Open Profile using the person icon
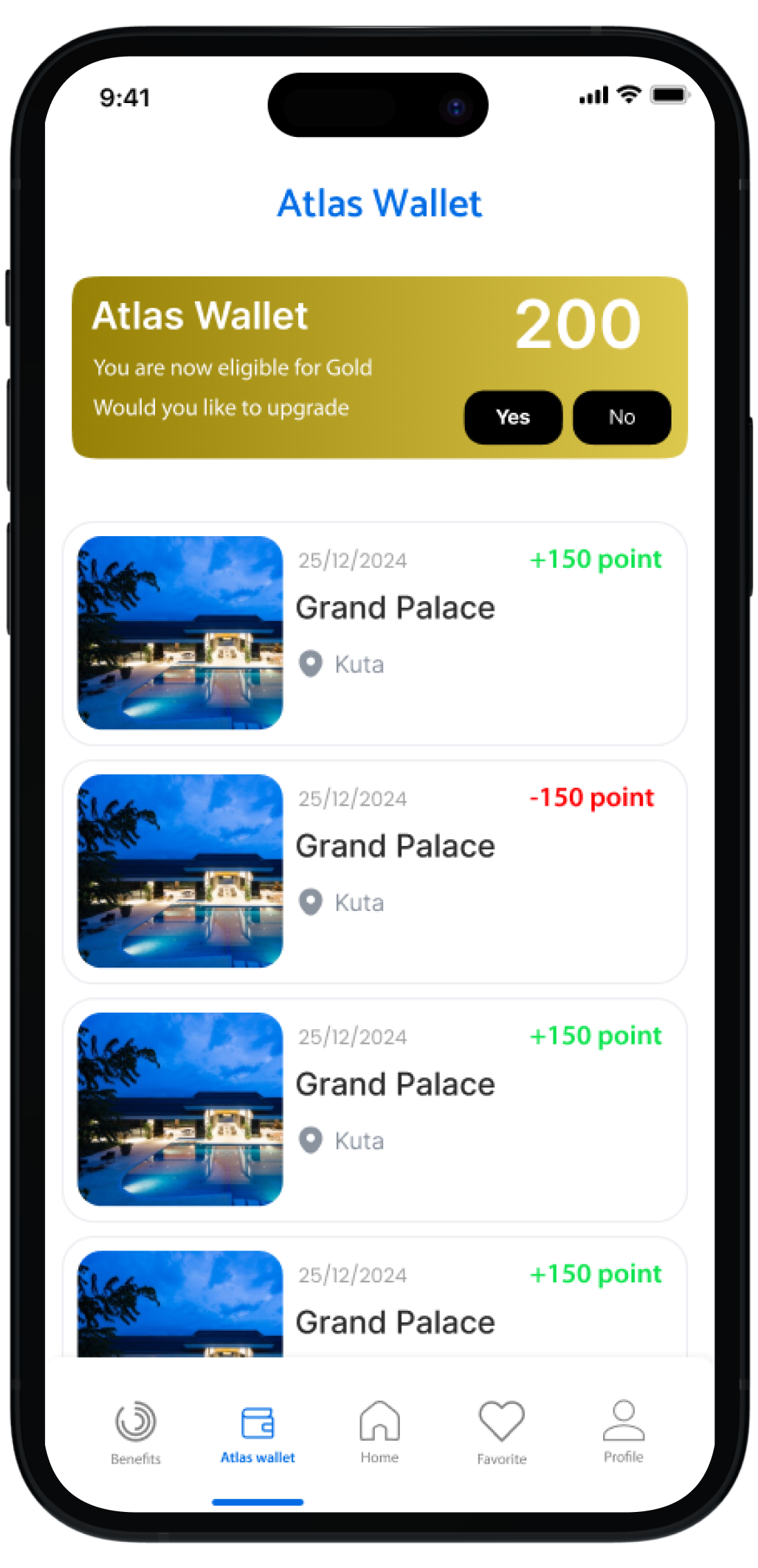Image resolution: width=758 pixels, height=1568 pixels. pos(622,1421)
